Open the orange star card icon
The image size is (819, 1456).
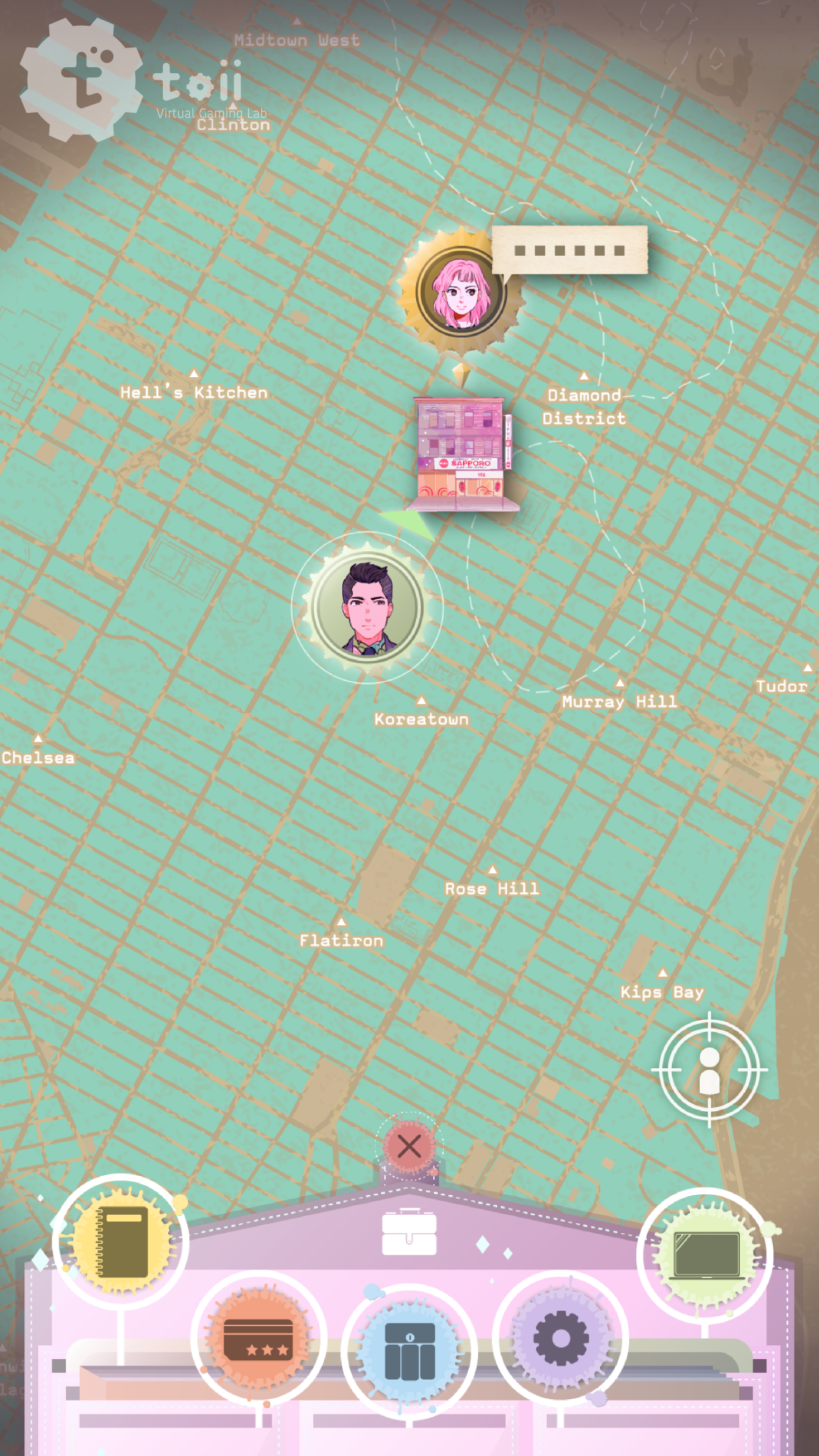click(258, 1339)
